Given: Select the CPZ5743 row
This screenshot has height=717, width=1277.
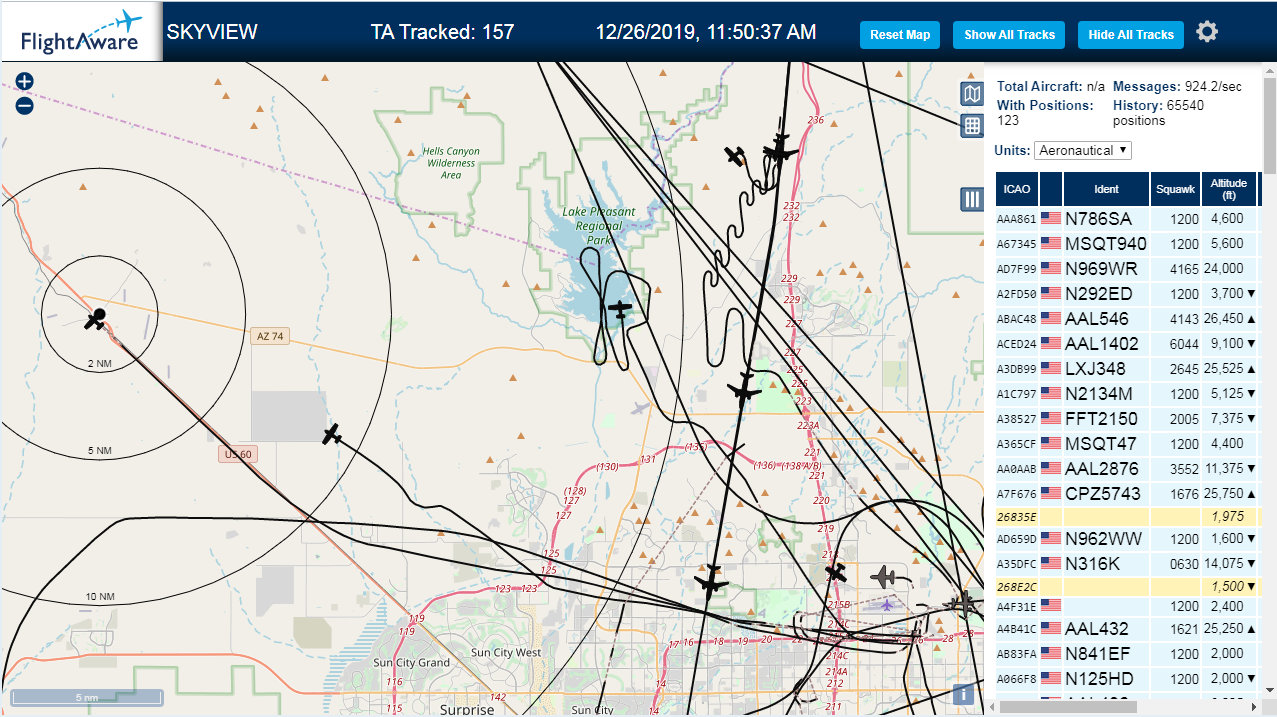Looking at the screenshot, I should pyautogui.click(x=1126, y=494).
